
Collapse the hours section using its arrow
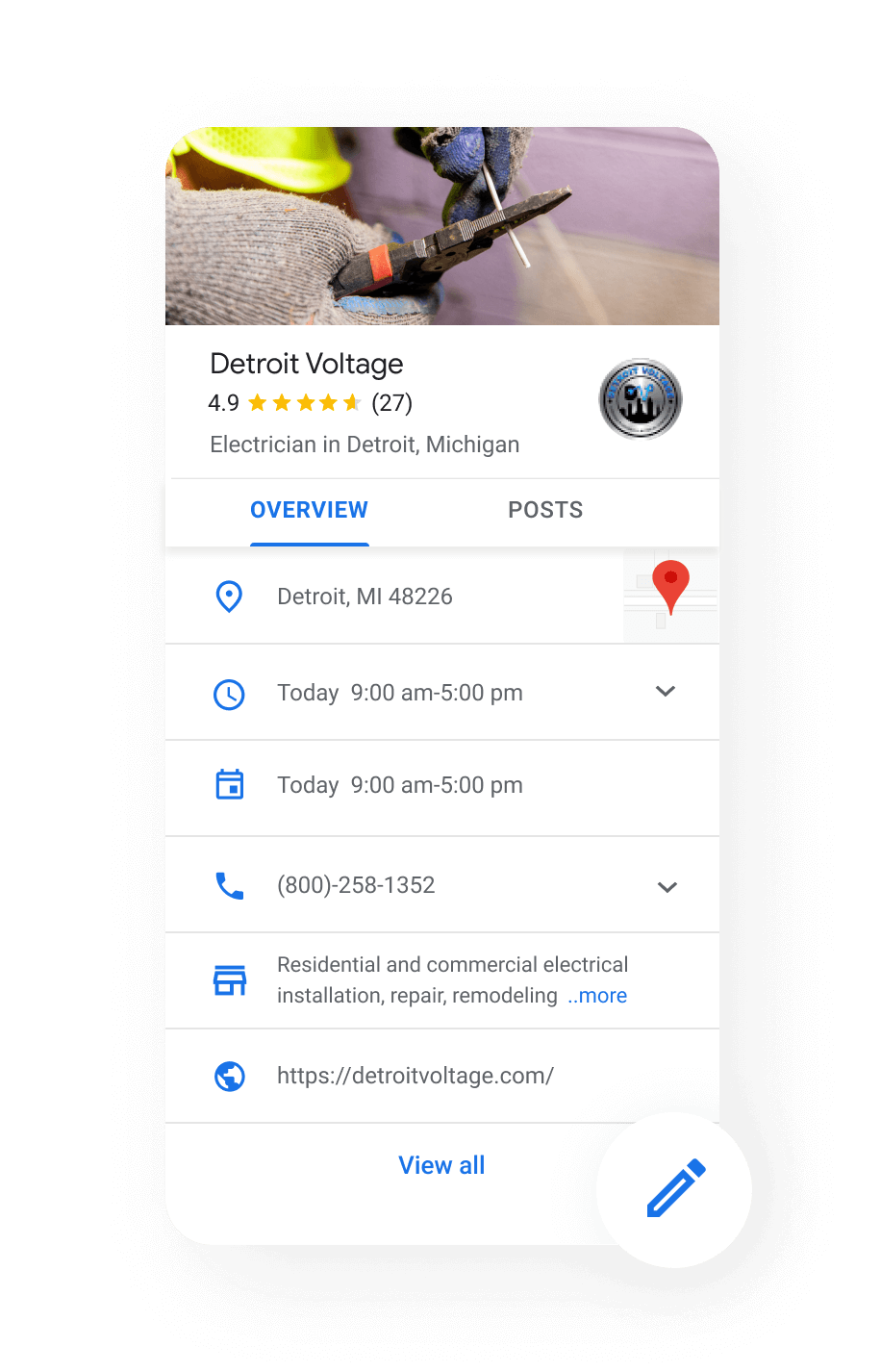click(666, 692)
